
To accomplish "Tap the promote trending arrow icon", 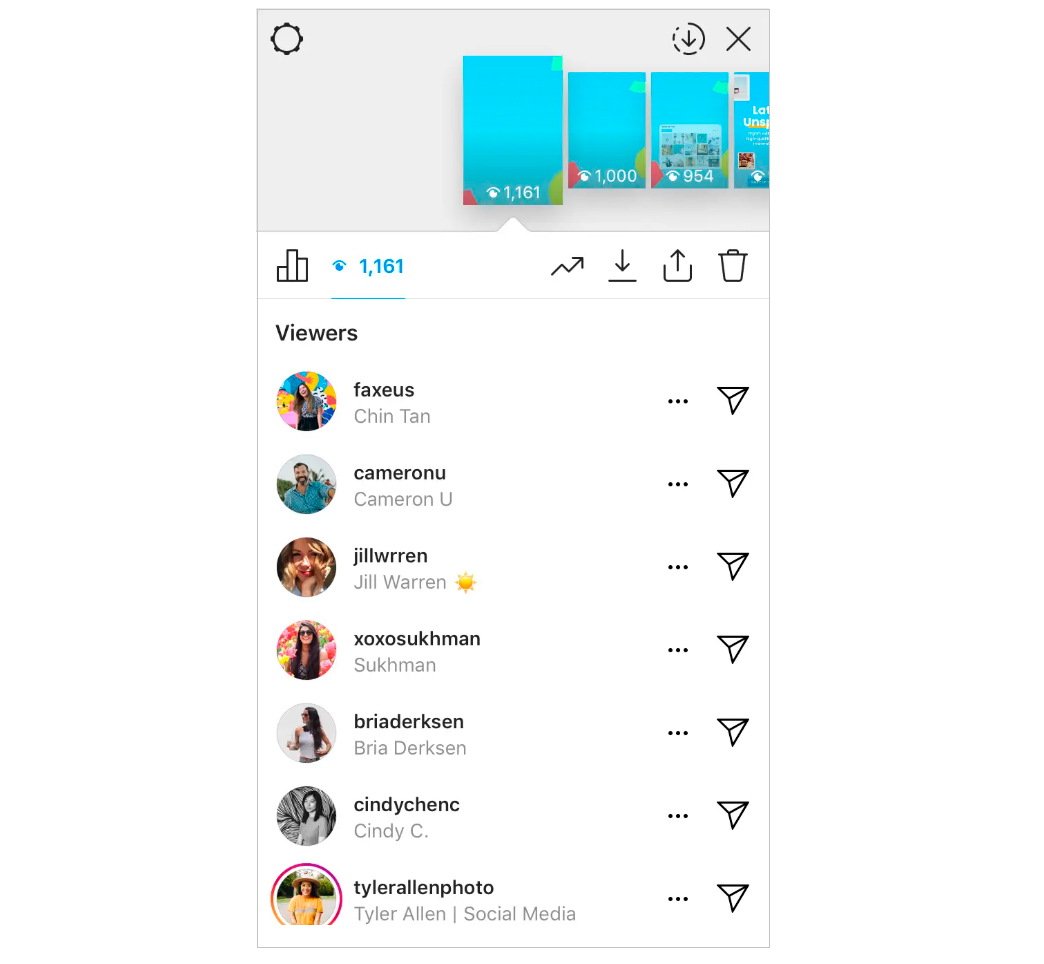I will pyautogui.click(x=567, y=266).
